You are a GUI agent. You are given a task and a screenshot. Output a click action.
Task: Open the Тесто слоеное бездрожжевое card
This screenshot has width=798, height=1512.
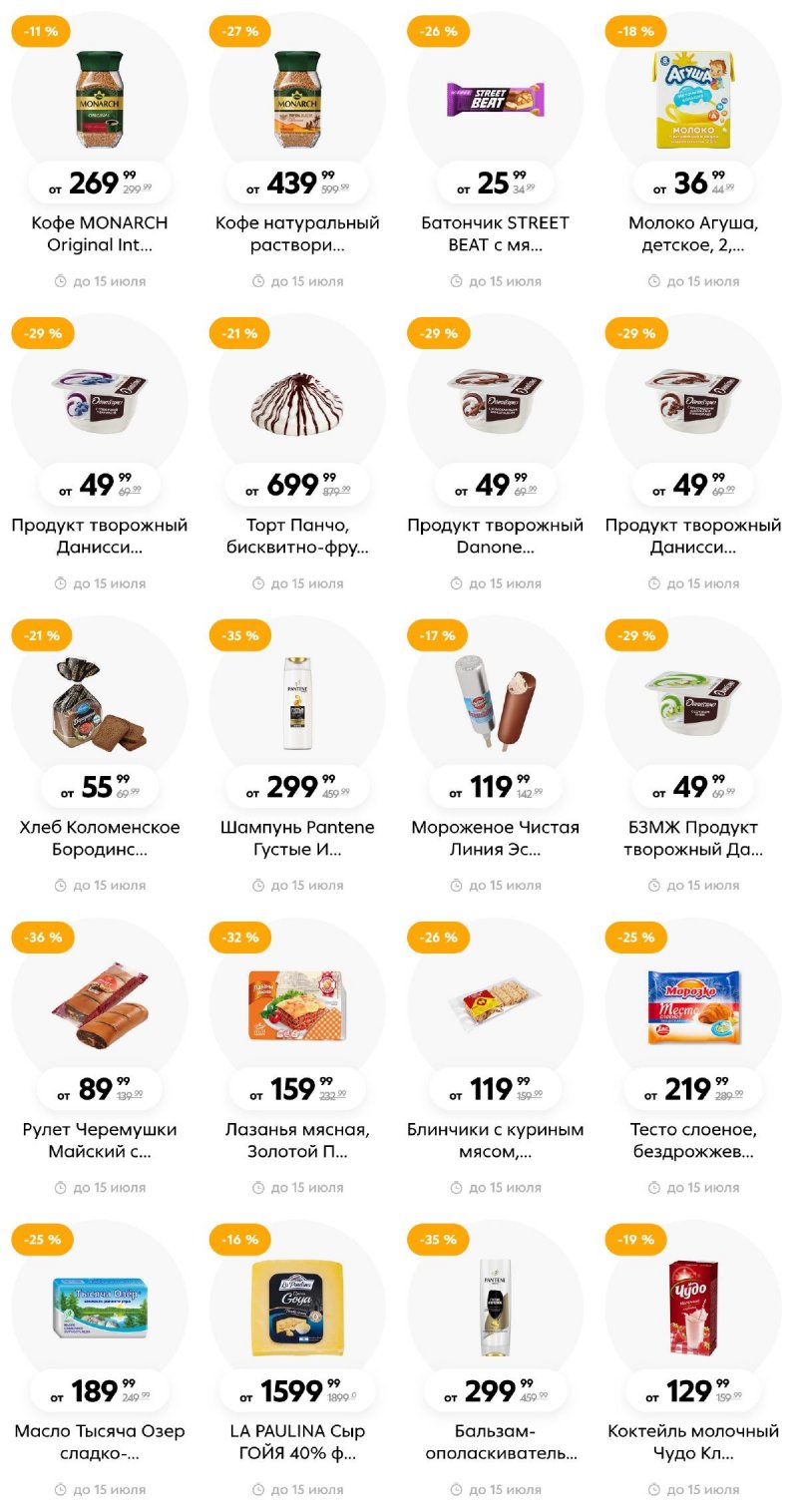click(693, 1007)
